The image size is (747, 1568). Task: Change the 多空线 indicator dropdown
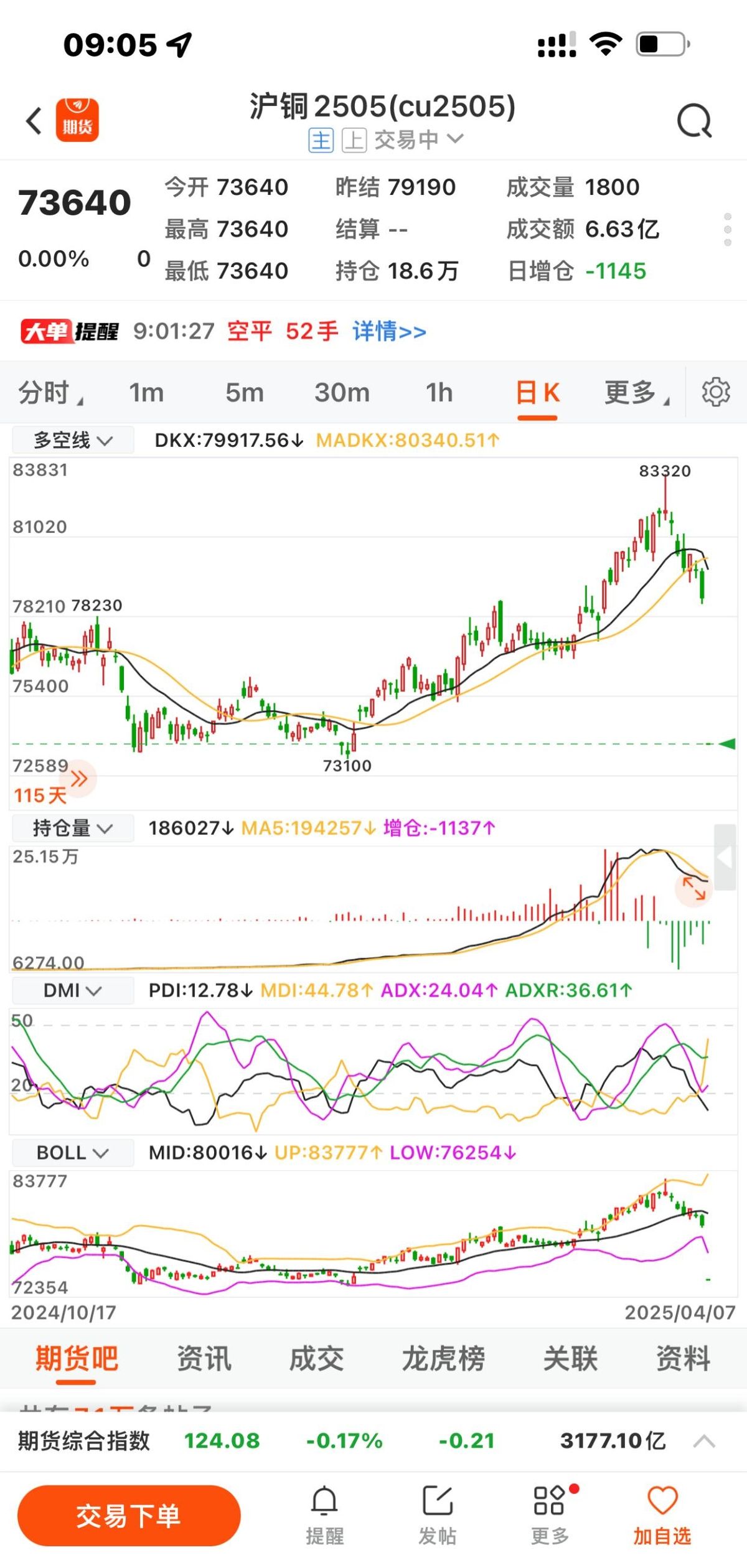point(73,440)
